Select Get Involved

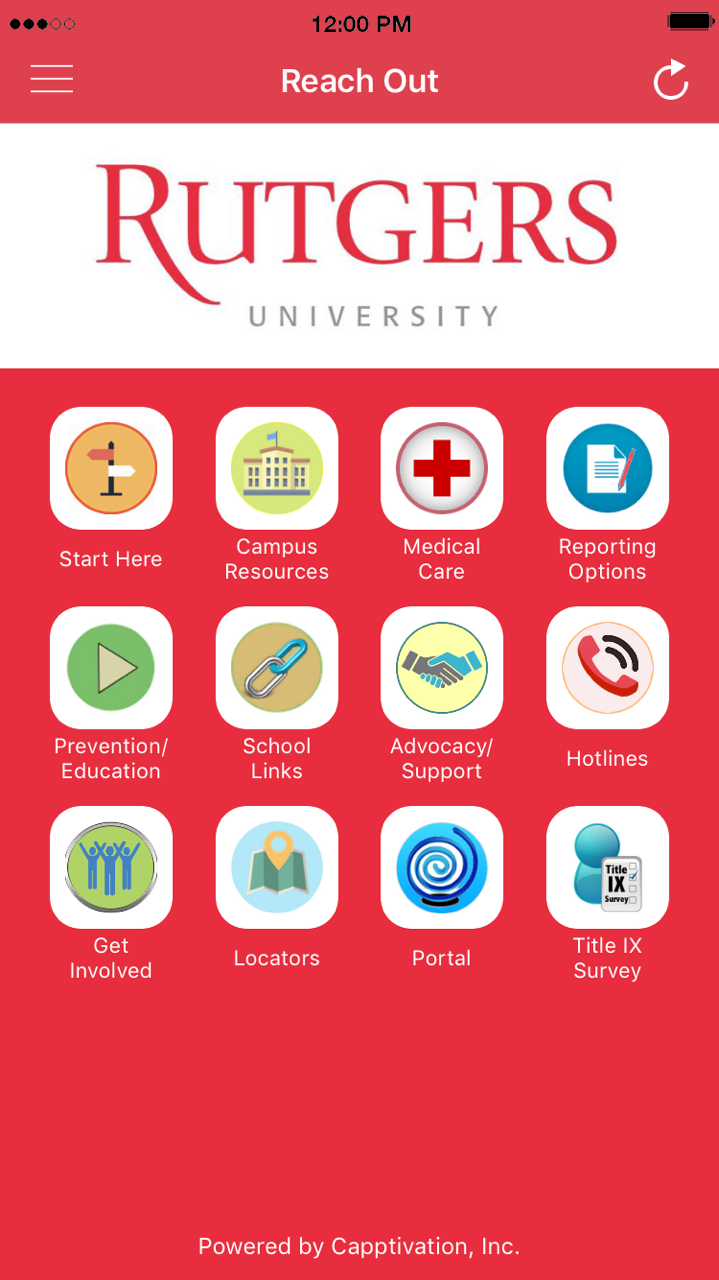pos(111,867)
